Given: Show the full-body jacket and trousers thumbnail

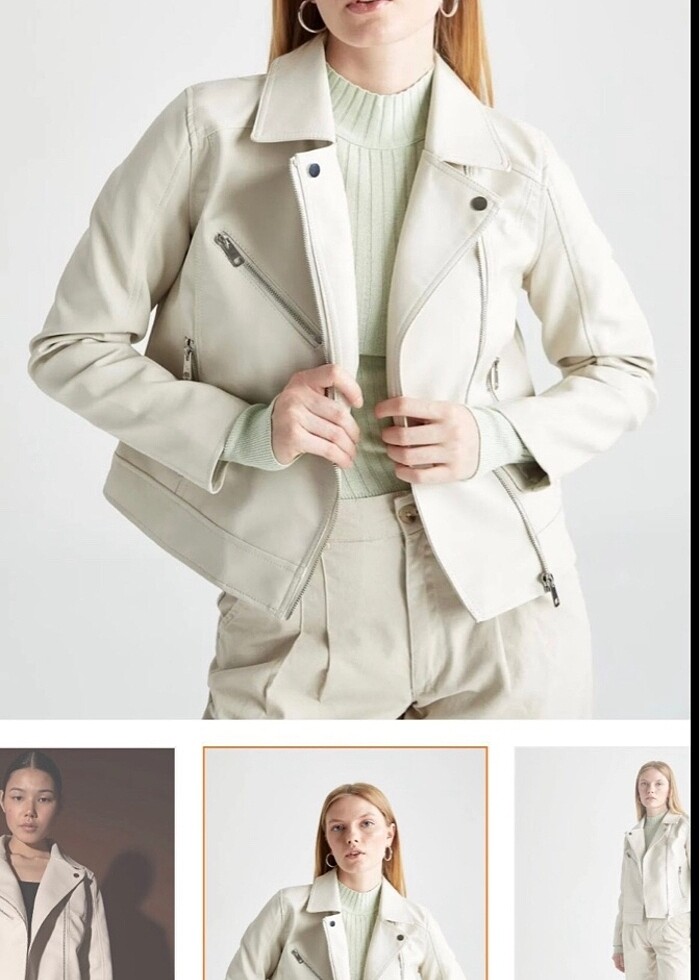Looking at the screenshot, I should pyautogui.click(x=604, y=864).
